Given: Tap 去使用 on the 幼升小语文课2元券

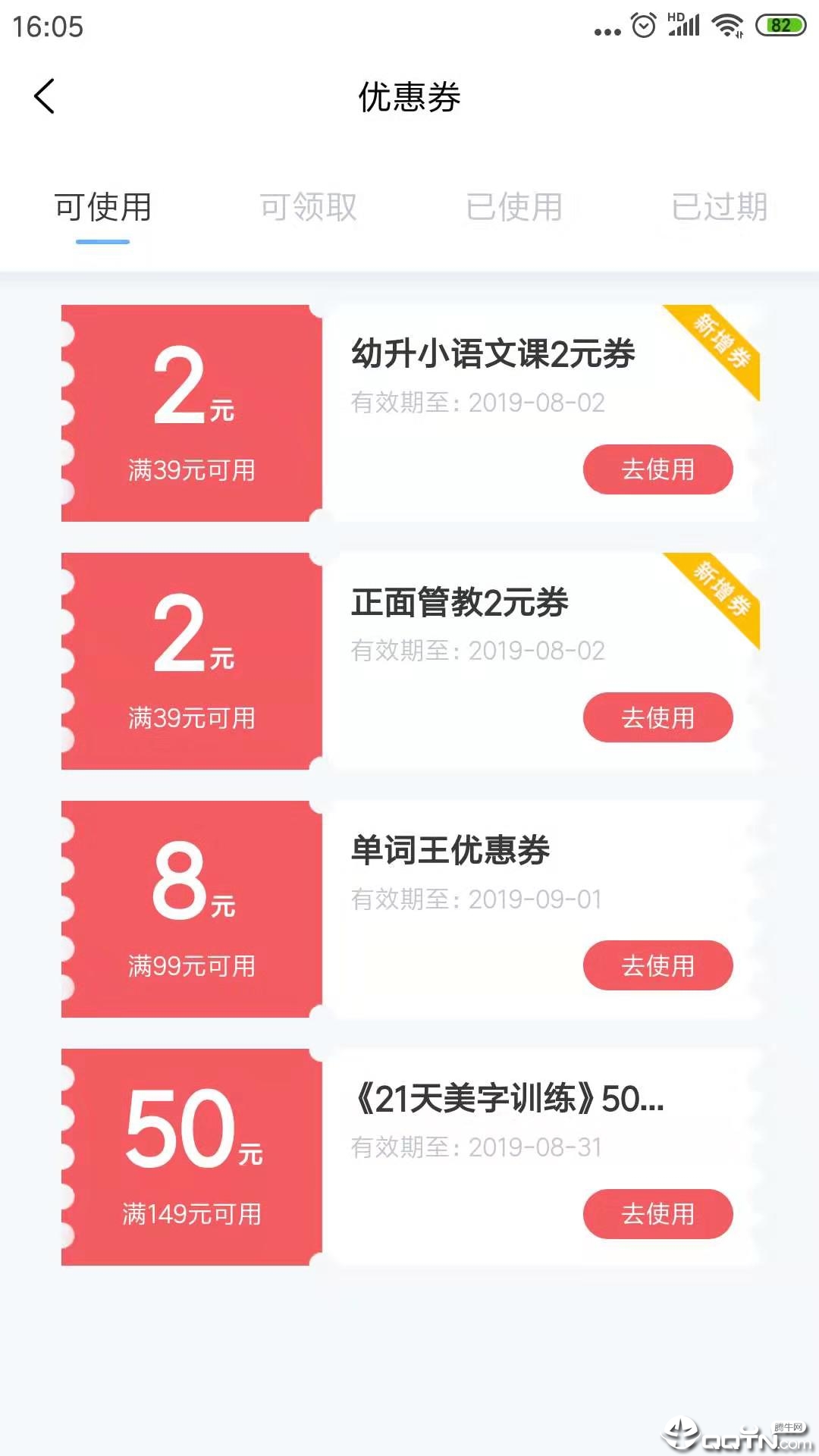Looking at the screenshot, I should point(657,469).
